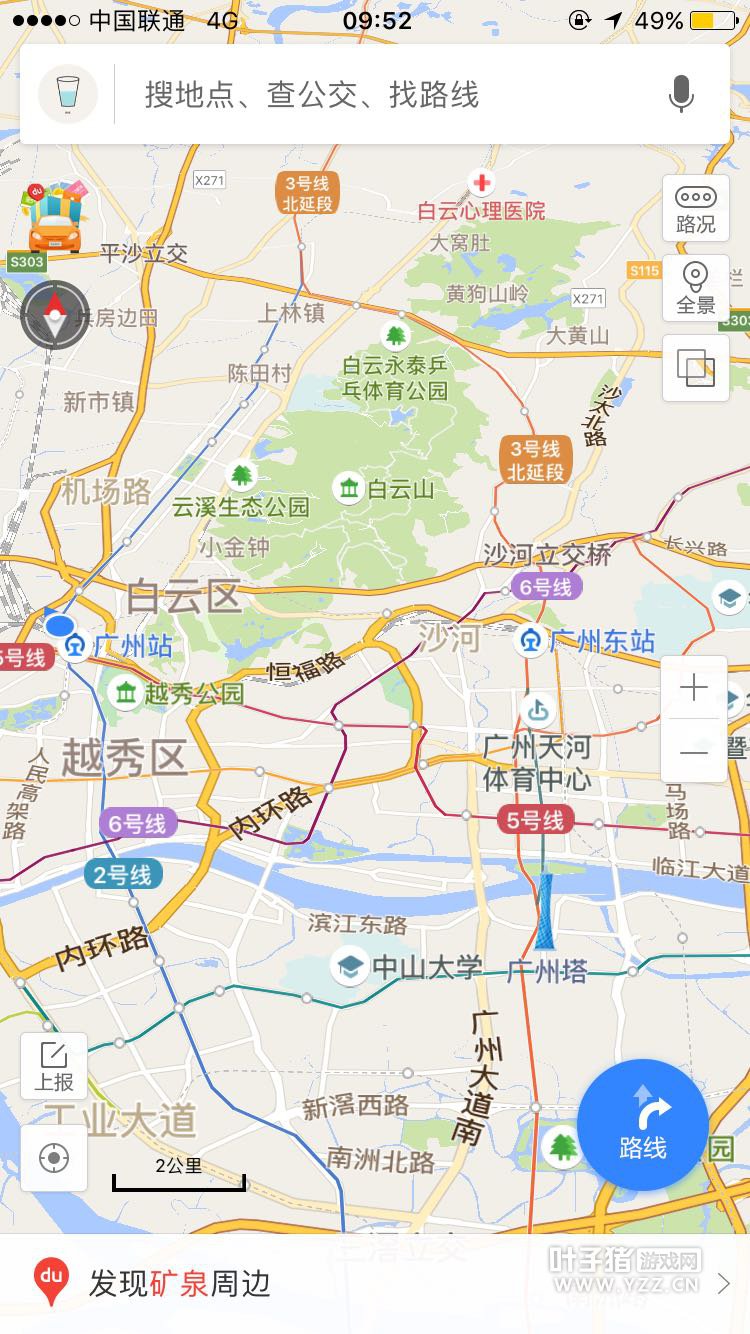
Task: Open 上报 to report an issue
Action: pos(54,1066)
